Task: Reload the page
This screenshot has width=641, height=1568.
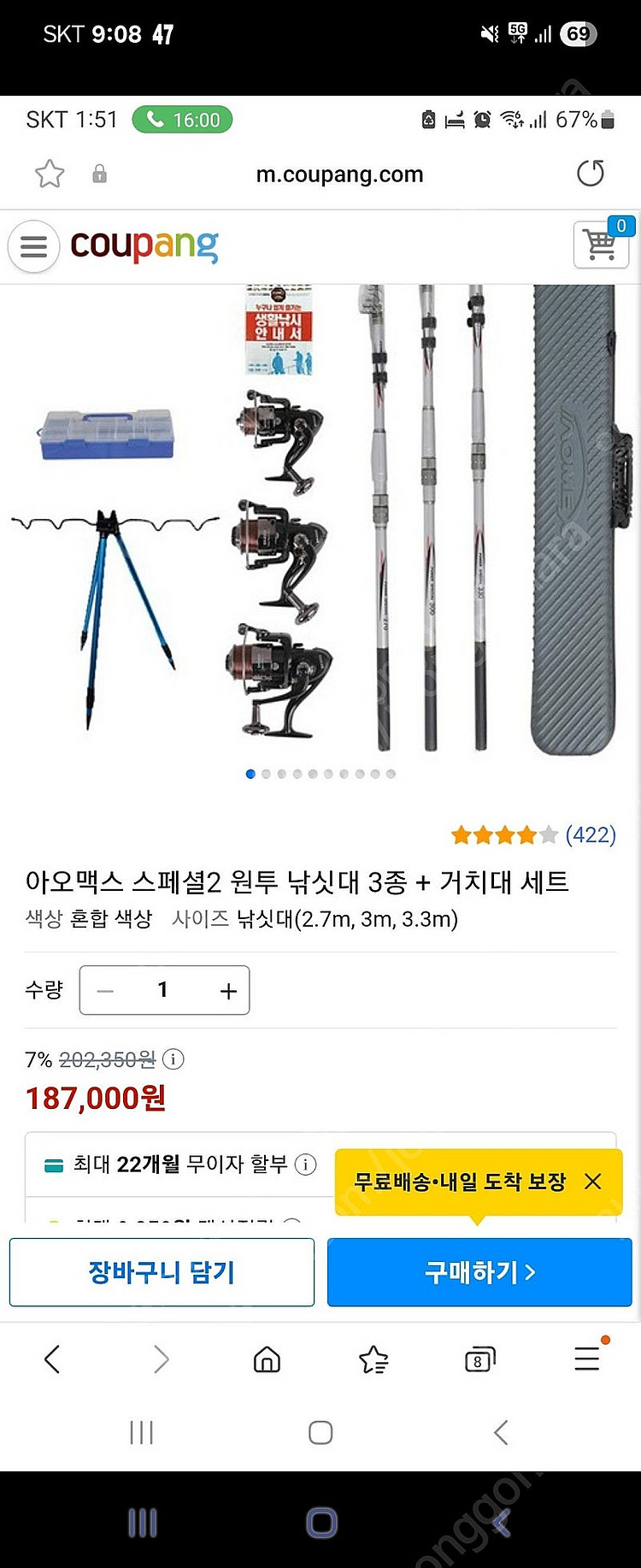Action: click(590, 174)
